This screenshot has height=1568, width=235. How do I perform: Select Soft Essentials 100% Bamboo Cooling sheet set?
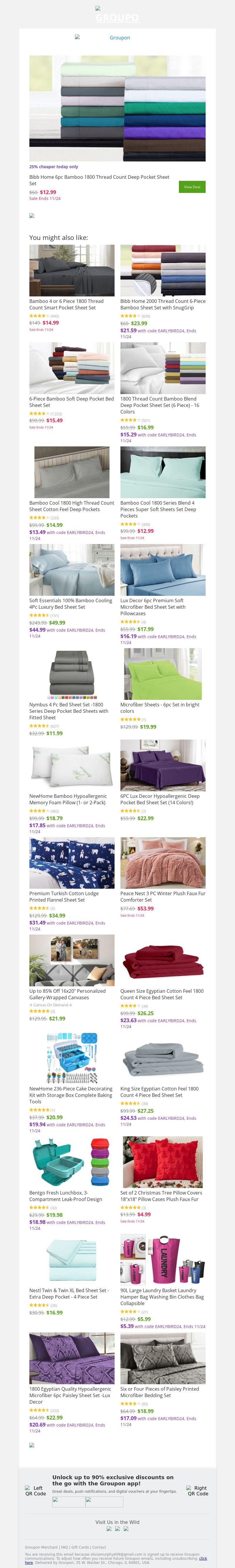click(70, 603)
